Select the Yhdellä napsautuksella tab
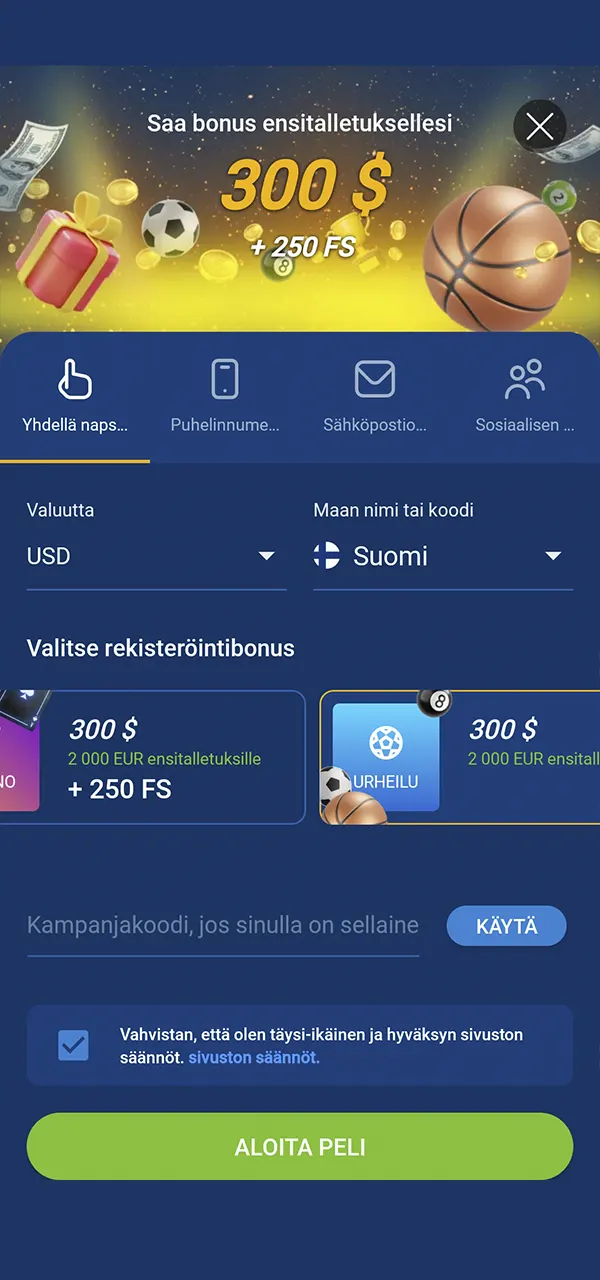This screenshot has width=600, height=1280. (x=75, y=397)
